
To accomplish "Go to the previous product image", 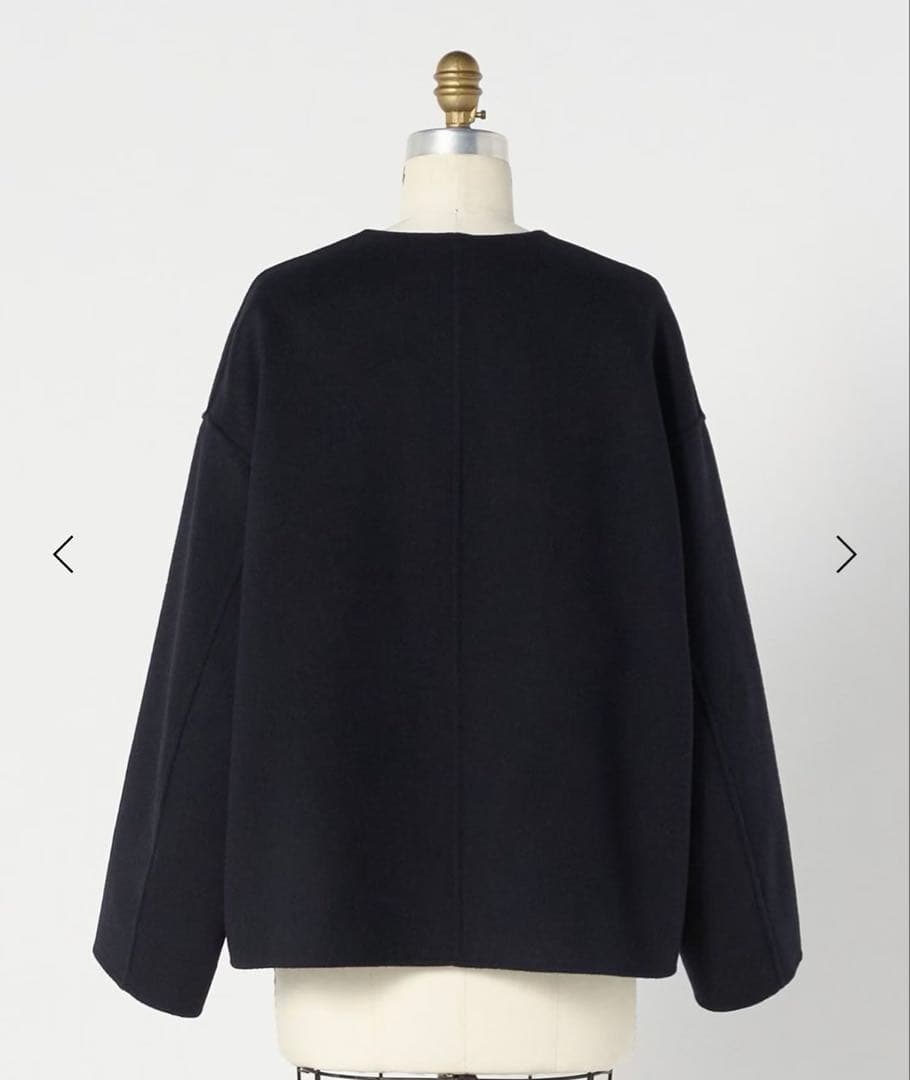I will tap(63, 554).
